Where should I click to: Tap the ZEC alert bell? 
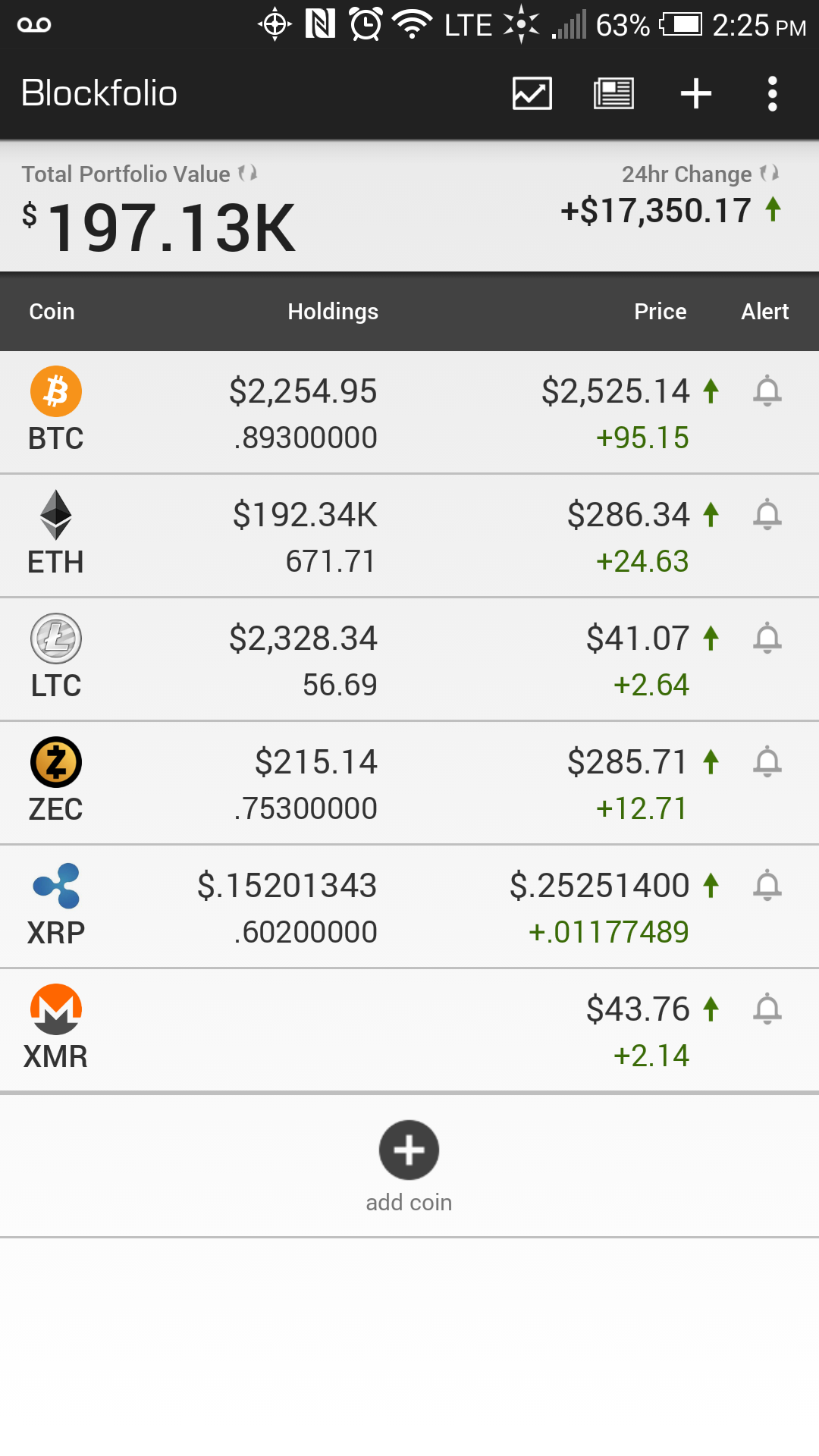767,762
